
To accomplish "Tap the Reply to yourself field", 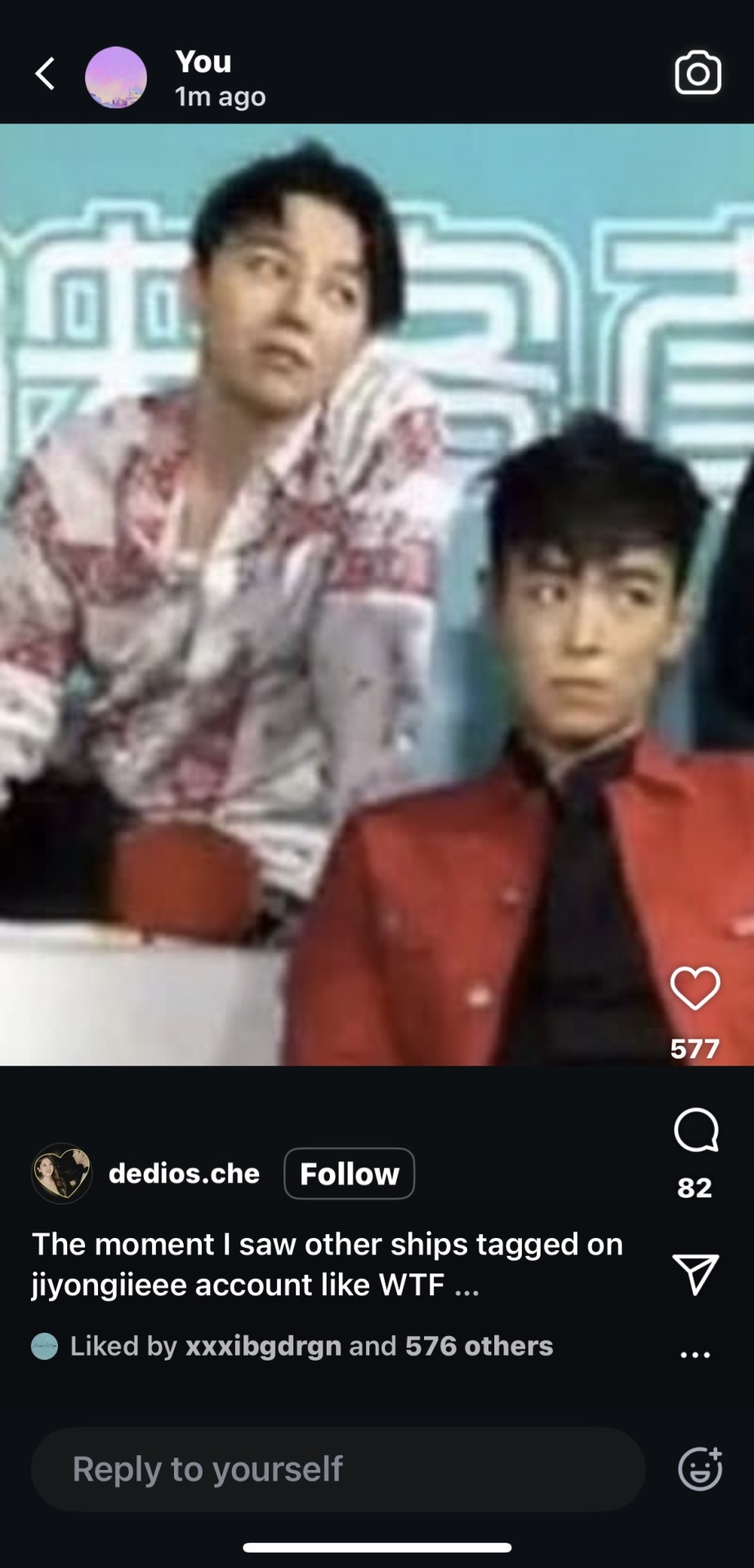I will [337, 1469].
